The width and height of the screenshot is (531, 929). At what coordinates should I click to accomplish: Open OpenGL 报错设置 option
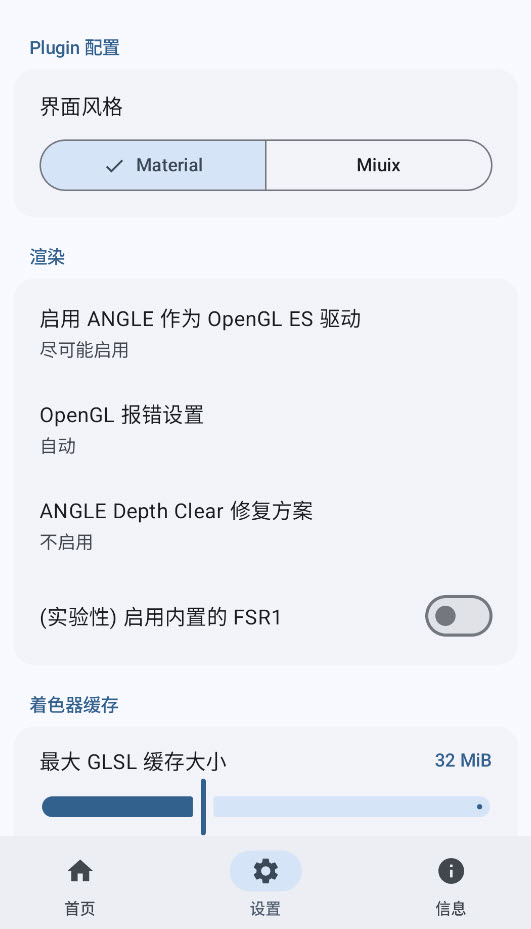point(266,430)
